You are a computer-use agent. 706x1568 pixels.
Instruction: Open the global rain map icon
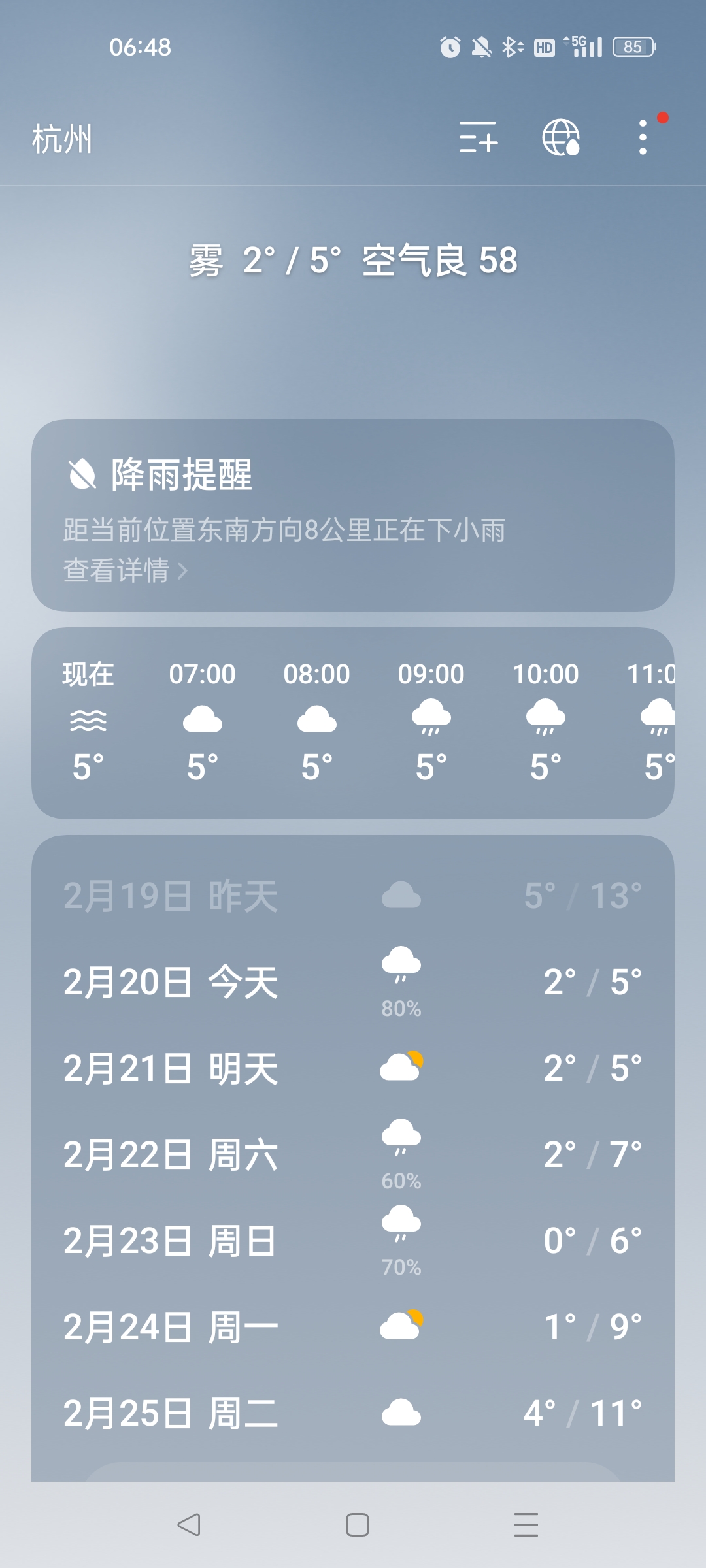(x=561, y=137)
